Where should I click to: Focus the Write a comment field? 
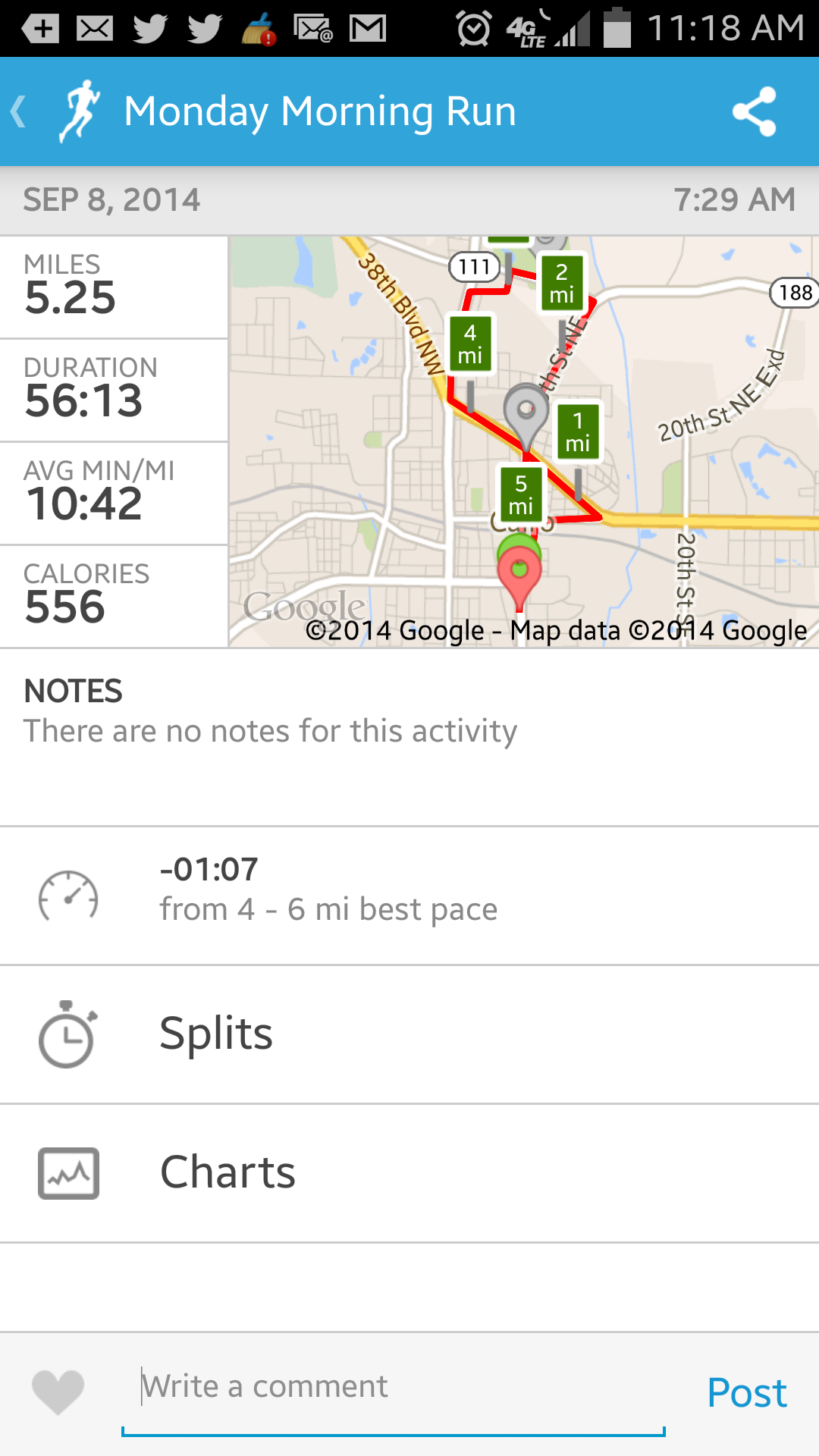(x=394, y=1388)
